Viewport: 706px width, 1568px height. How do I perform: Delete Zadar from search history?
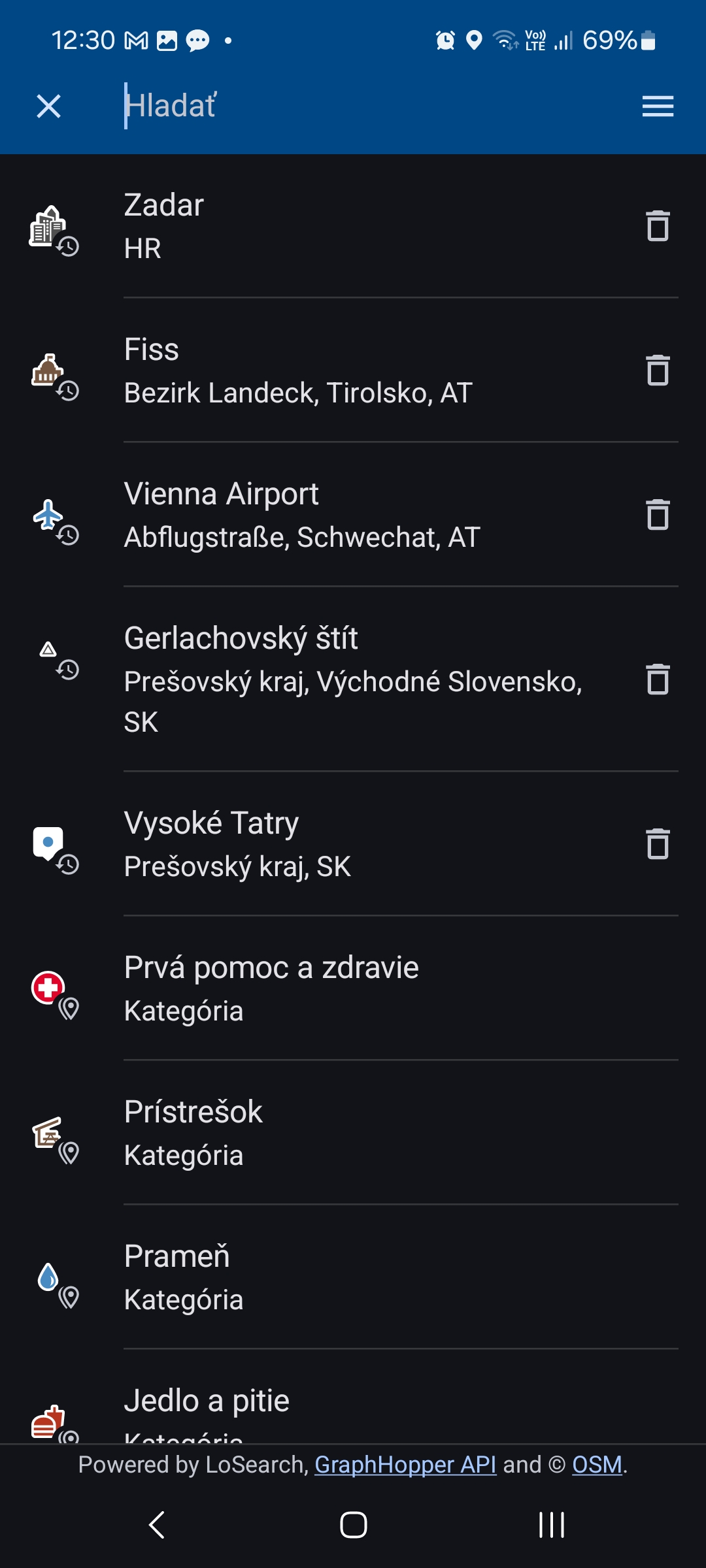tap(658, 226)
